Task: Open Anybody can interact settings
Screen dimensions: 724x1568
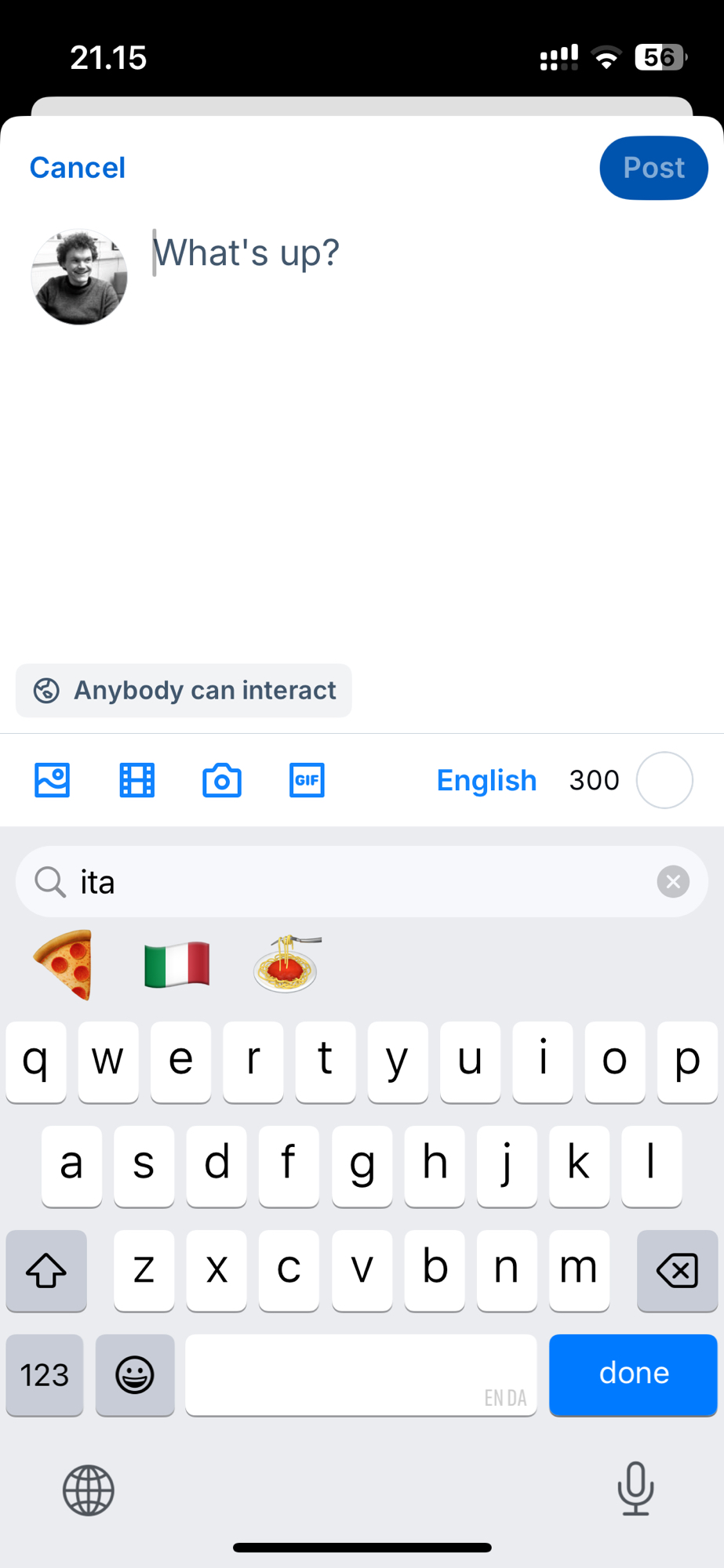Action: (184, 691)
